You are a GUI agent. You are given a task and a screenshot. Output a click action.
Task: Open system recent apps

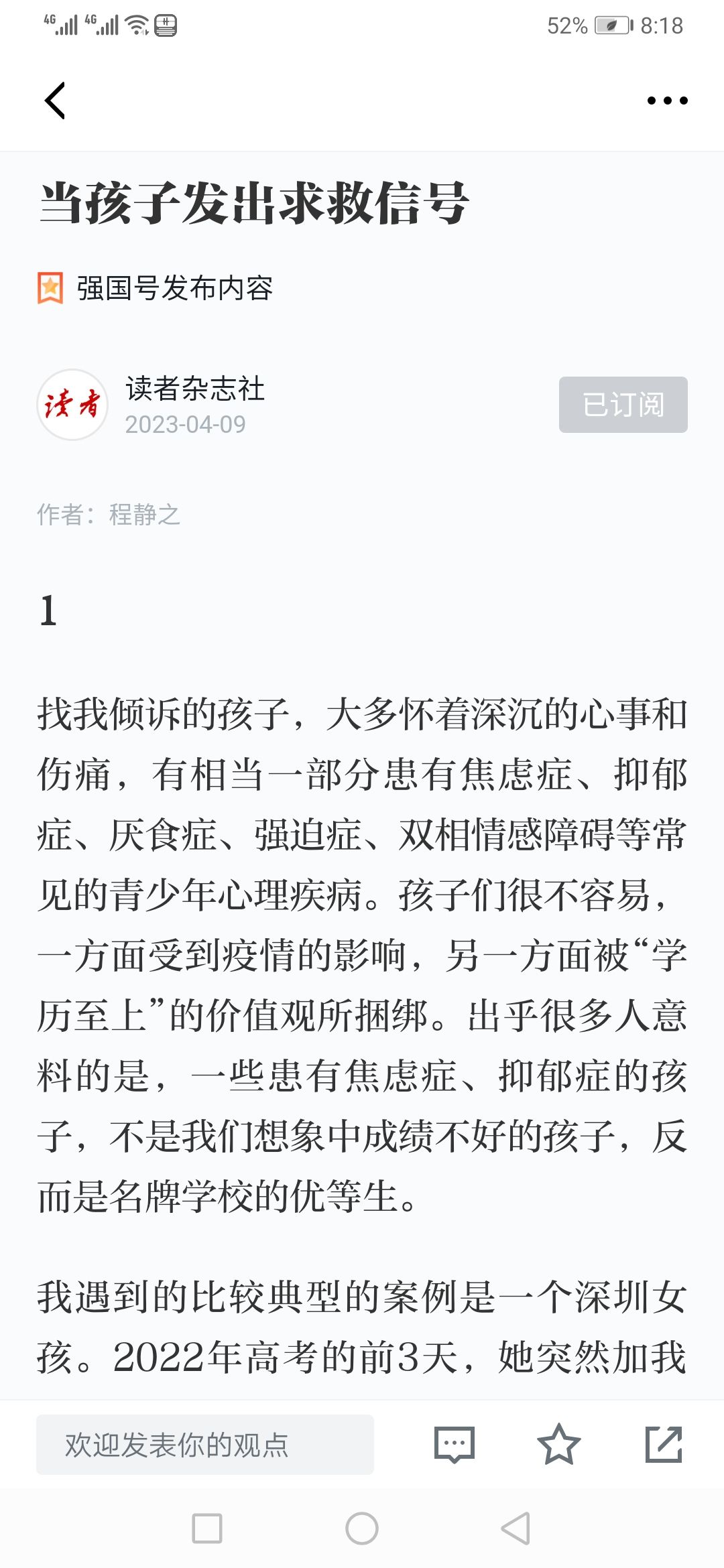pyautogui.click(x=207, y=1528)
